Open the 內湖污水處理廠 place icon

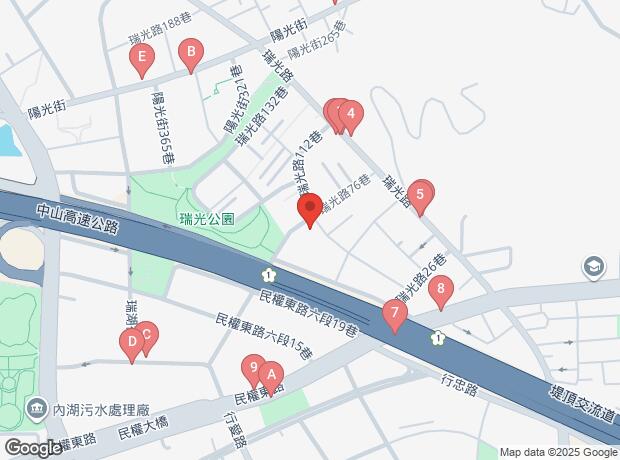(37, 409)
